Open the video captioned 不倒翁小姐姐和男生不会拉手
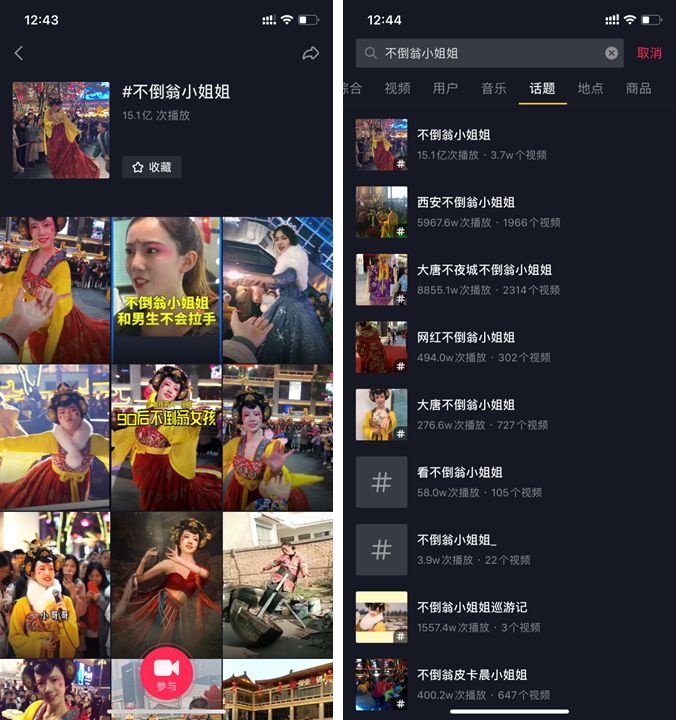676x720 pixels. [166, 290]
